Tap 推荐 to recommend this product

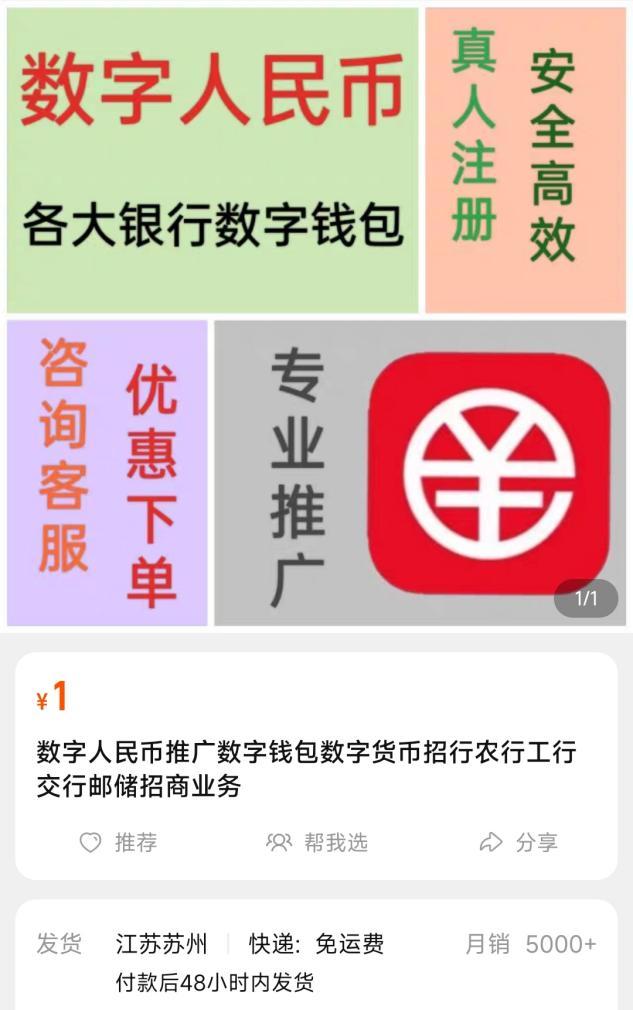tap(118, 843)
